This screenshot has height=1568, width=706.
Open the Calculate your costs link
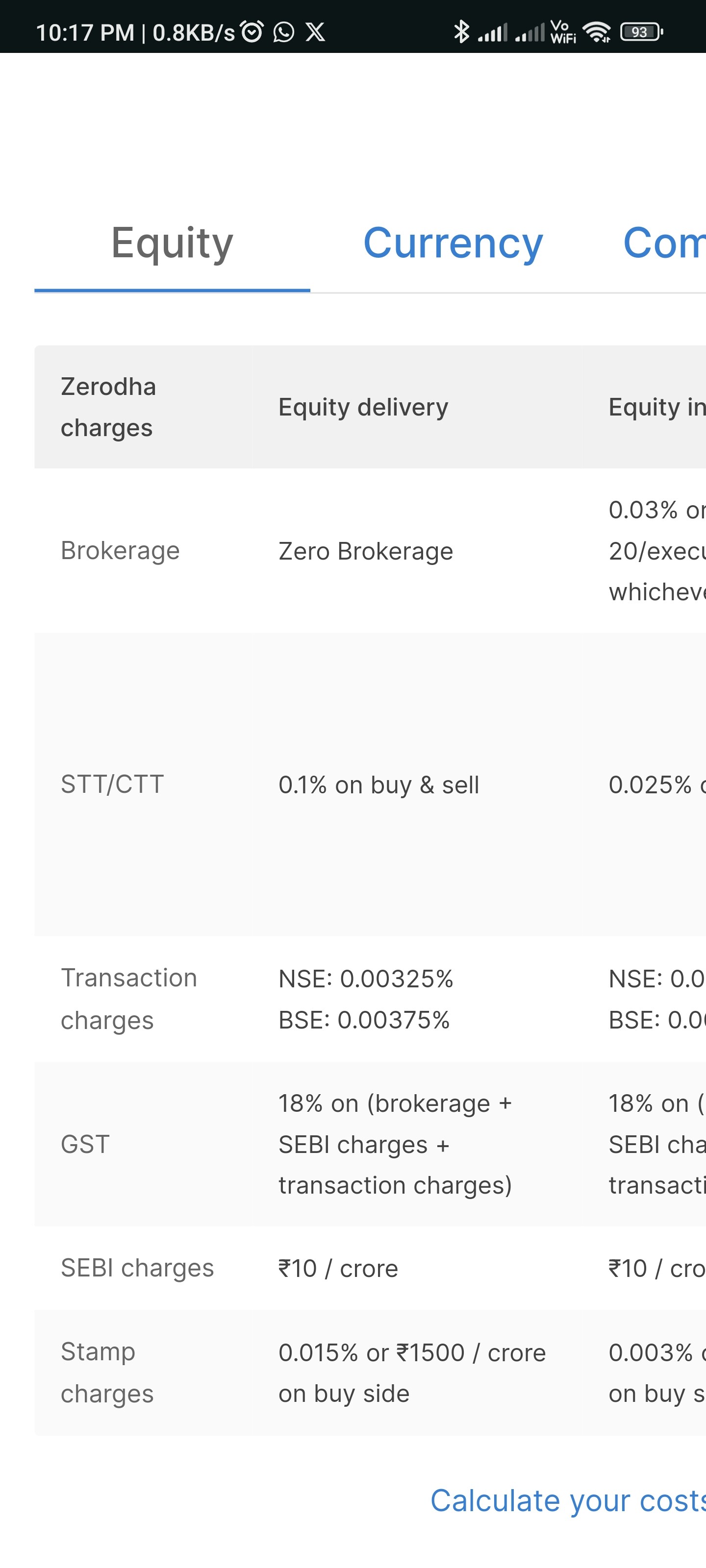pyautogui.click(x=568, y=1500)
